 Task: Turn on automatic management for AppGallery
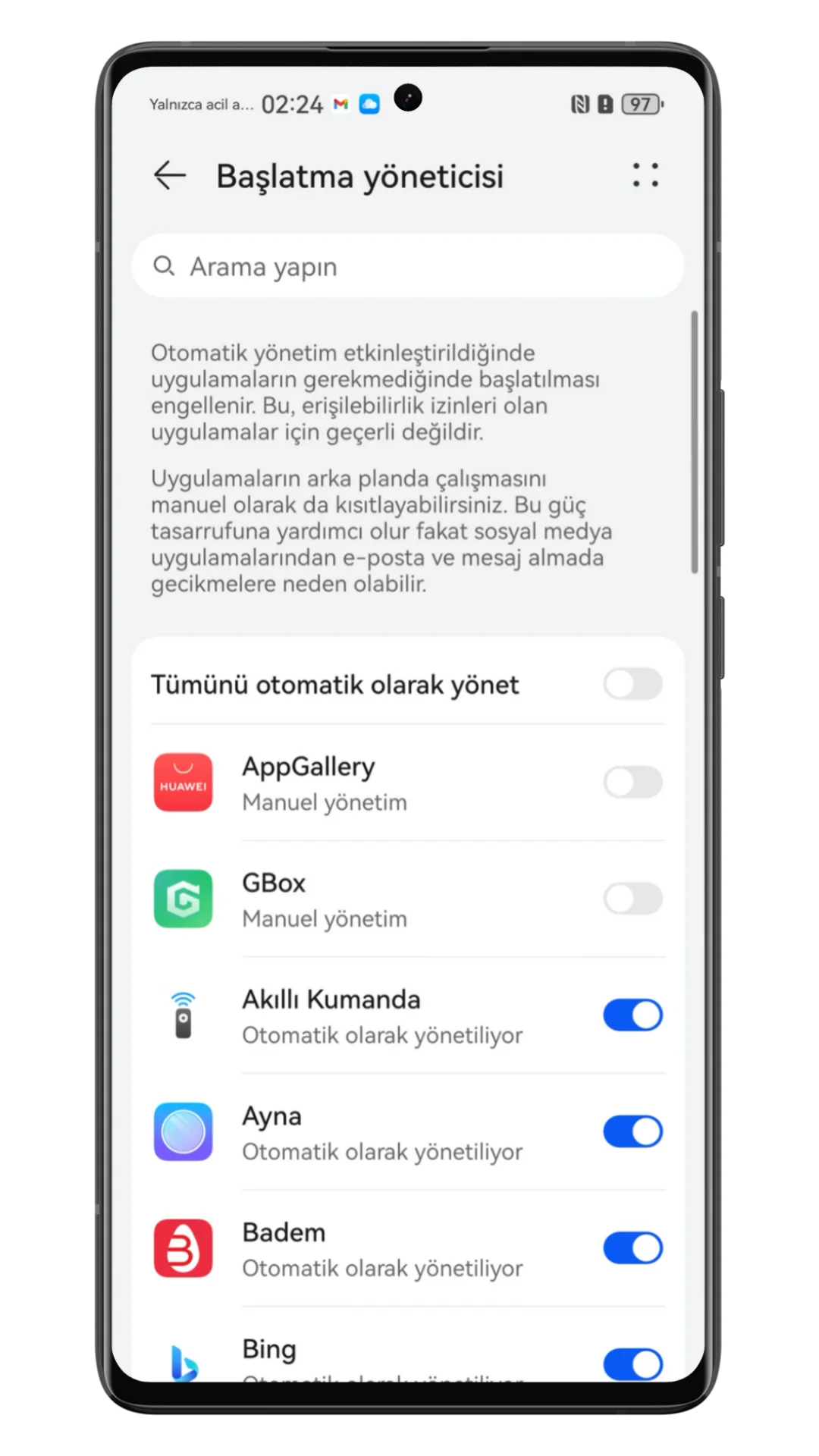(632, 782)
